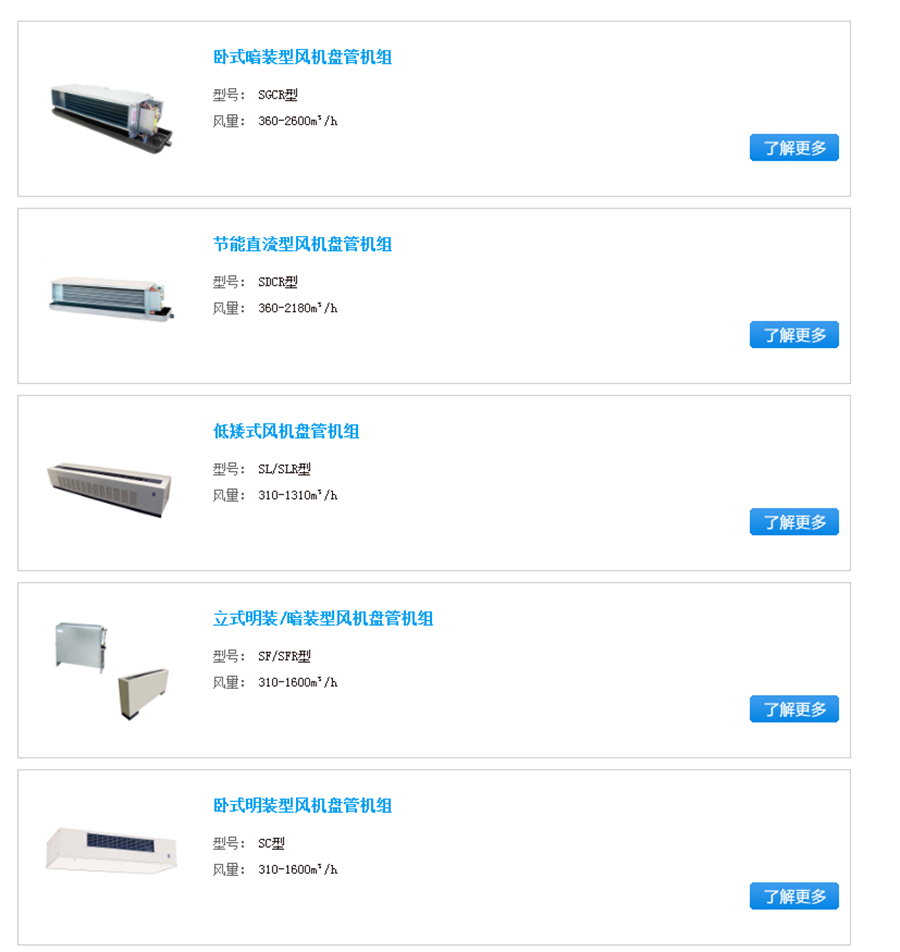Open the 节能直流型风机盘管机组 title link
900x952 pixels.
(302, 244)
